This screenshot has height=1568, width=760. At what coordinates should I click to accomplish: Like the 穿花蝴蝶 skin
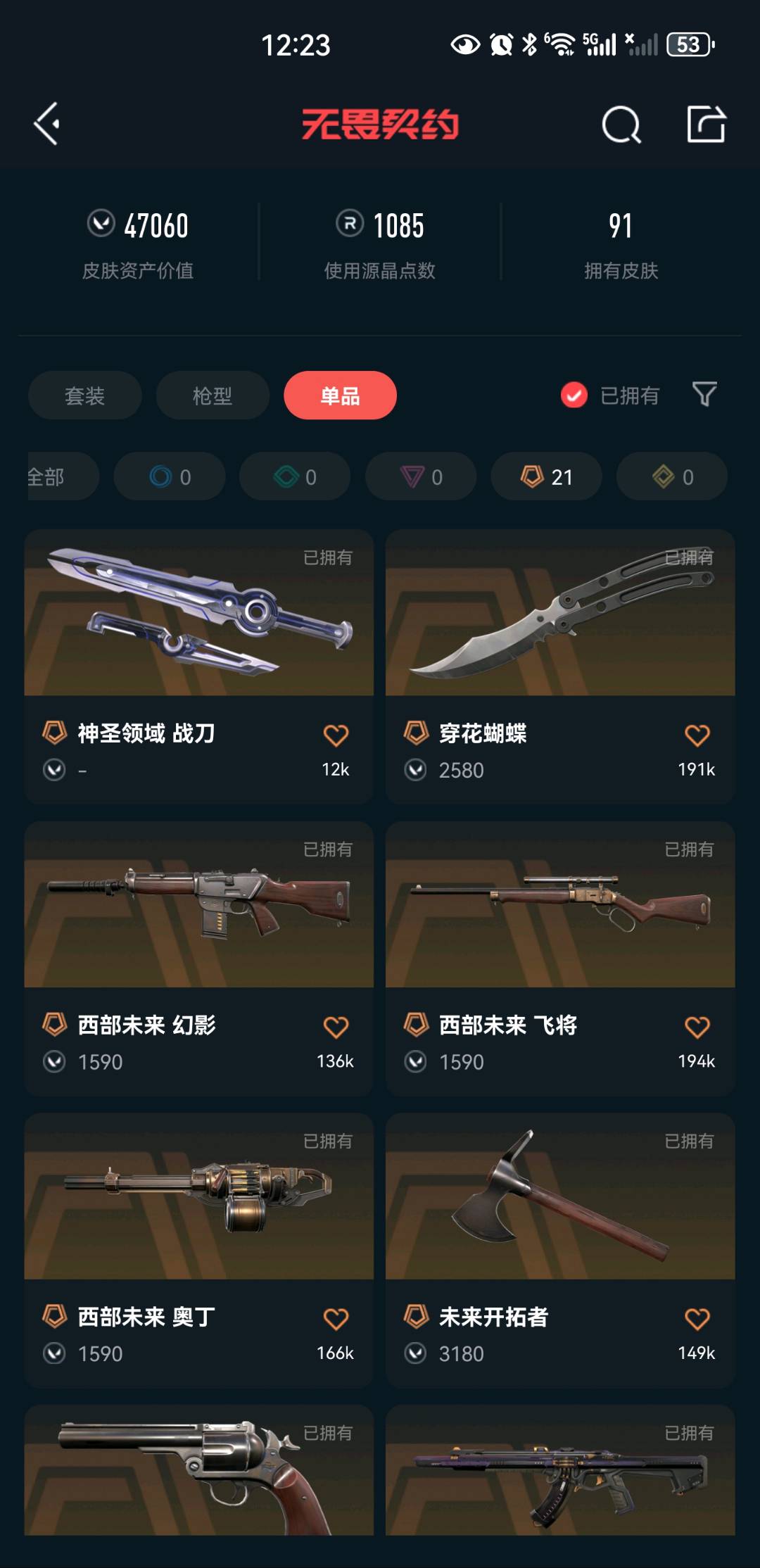[697, 735]
